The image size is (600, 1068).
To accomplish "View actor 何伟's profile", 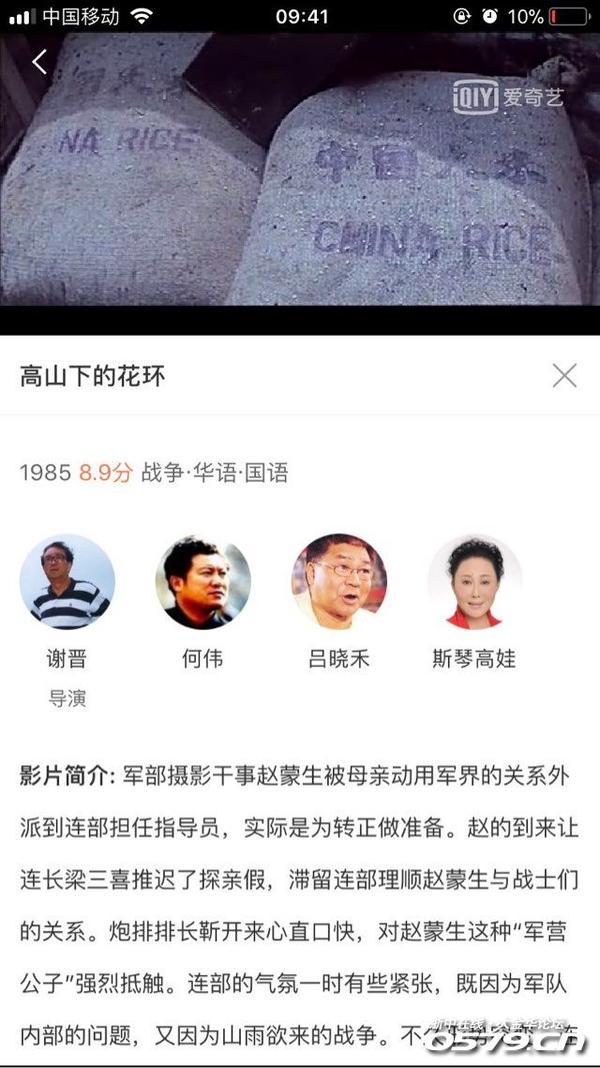I will 203,582.
